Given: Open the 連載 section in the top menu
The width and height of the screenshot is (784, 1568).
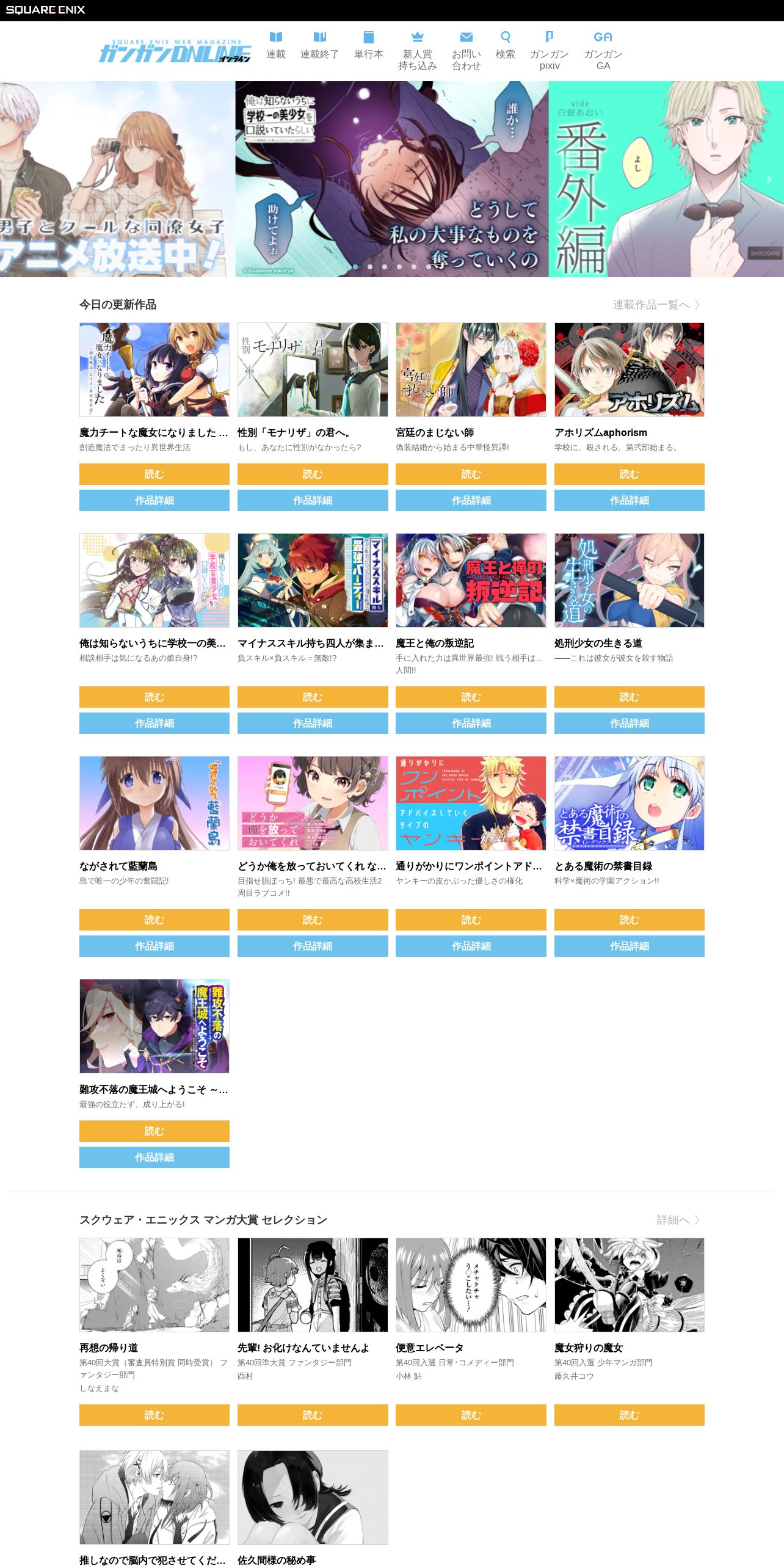Looking at the screenshot, I should point(275,46).
